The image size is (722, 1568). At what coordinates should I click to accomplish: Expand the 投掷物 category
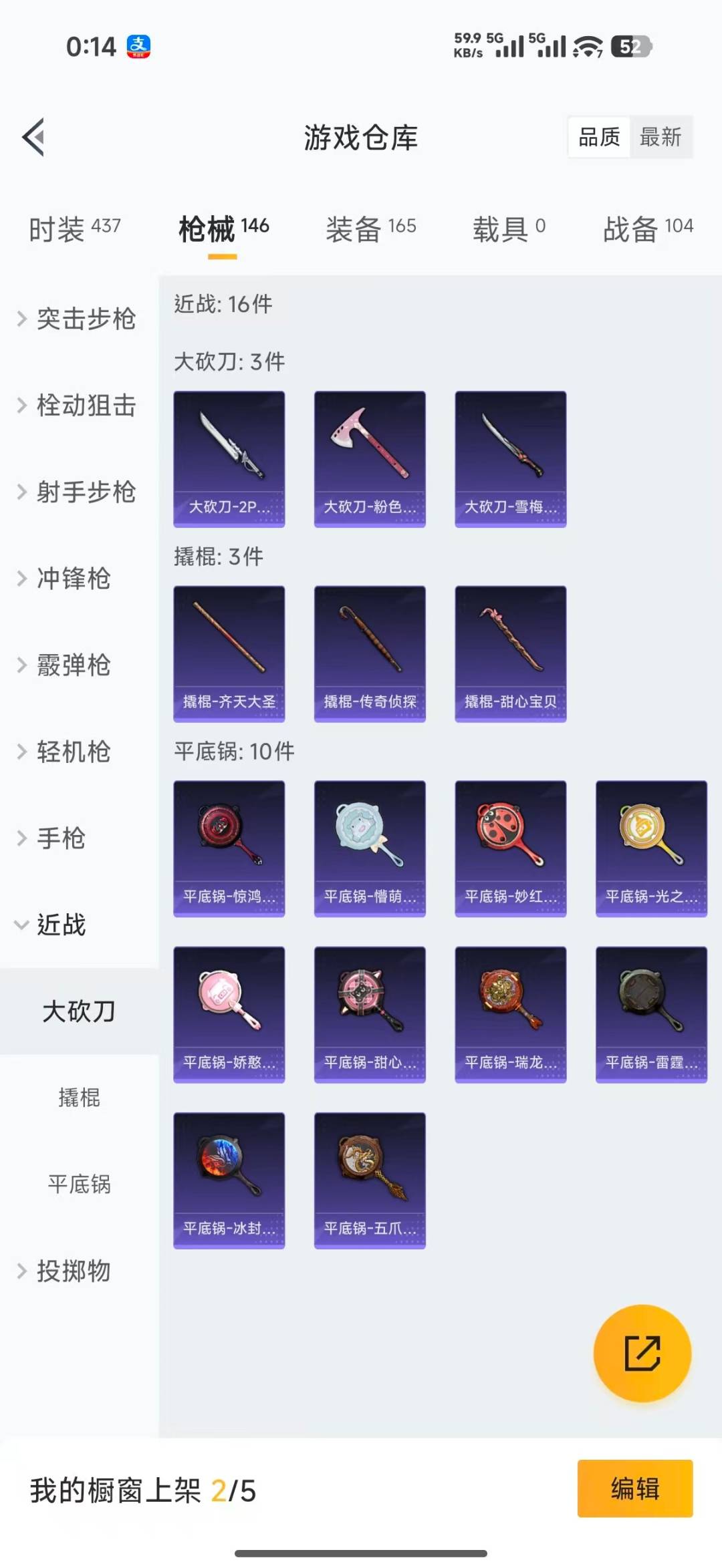point(74,1270)
